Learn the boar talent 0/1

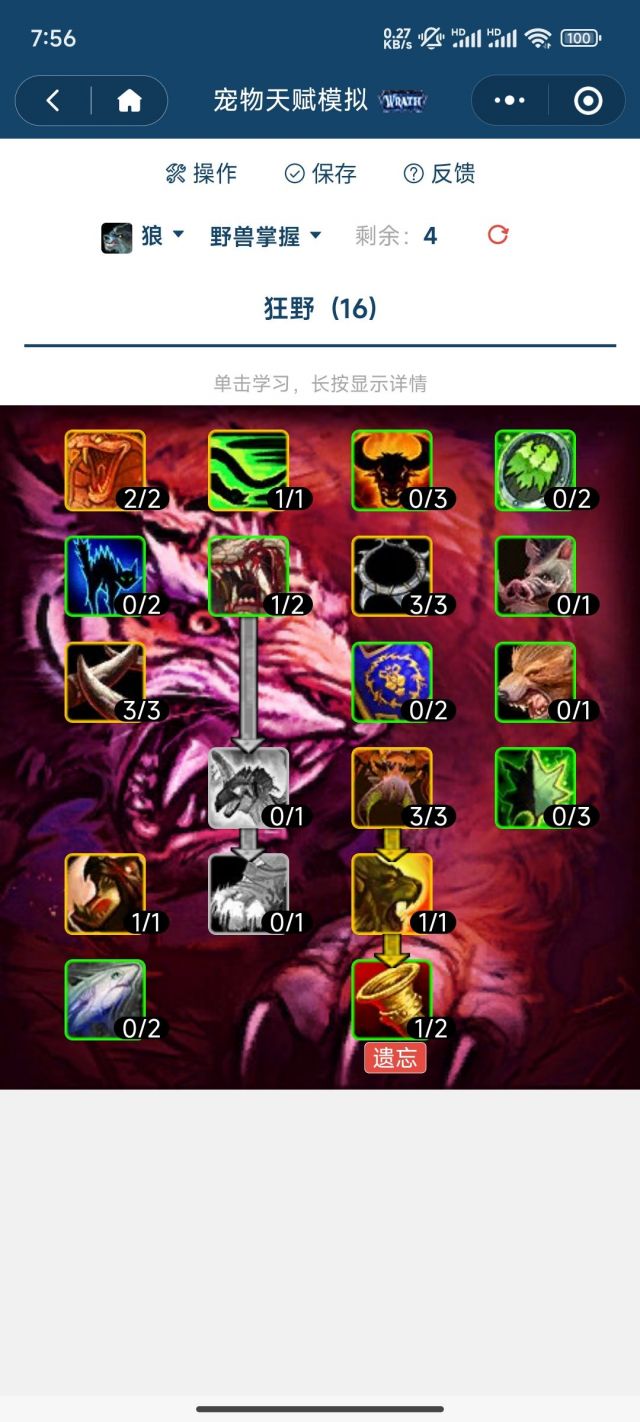(535, 576)
